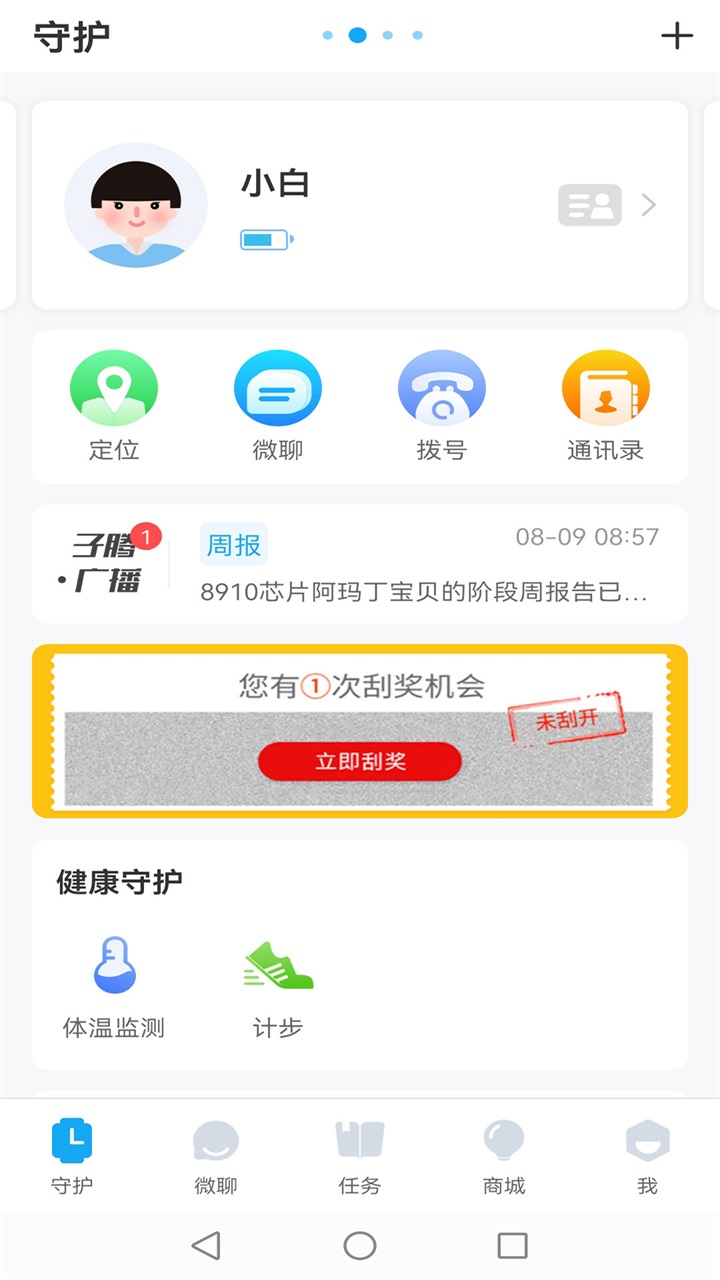
Task: Select the 定位 location icon
Action: click(113, 388)
